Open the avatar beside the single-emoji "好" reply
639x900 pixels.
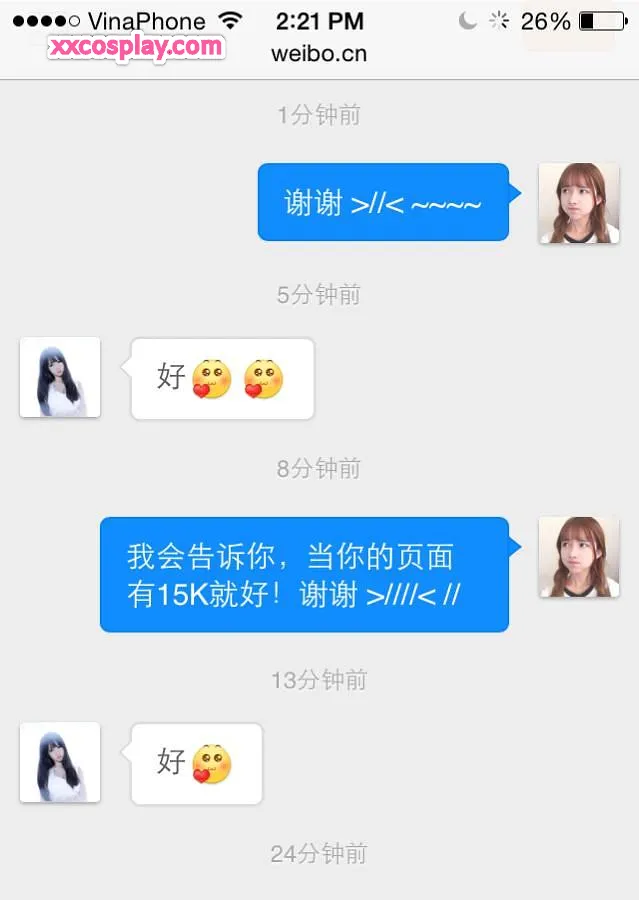point(60,762)
